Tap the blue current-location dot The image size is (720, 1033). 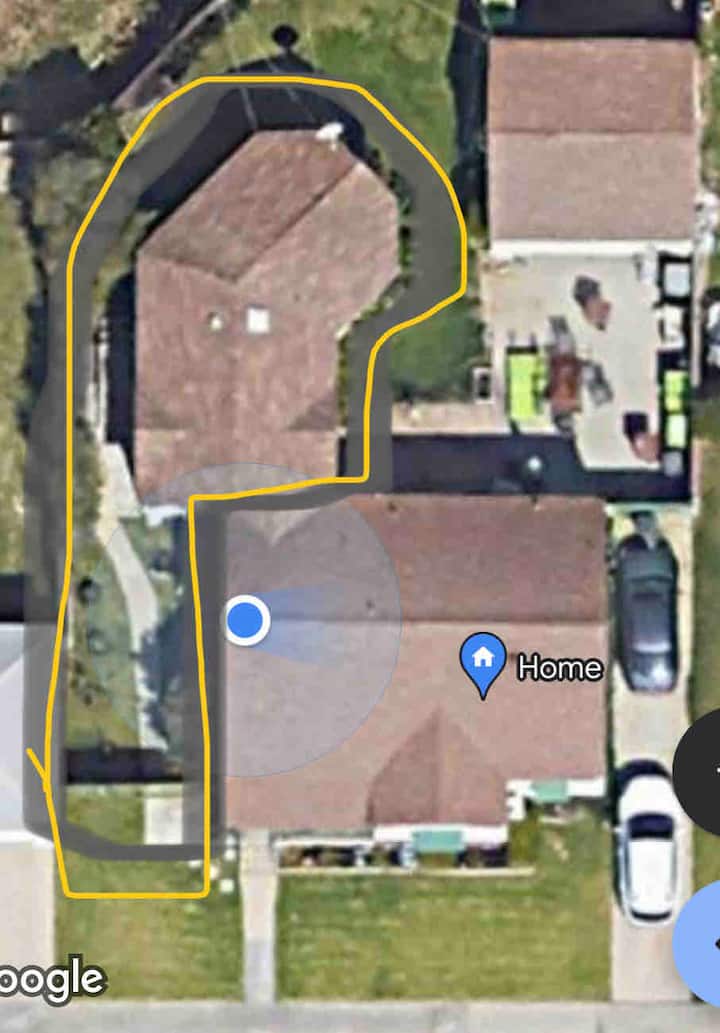tap(246, 620)
